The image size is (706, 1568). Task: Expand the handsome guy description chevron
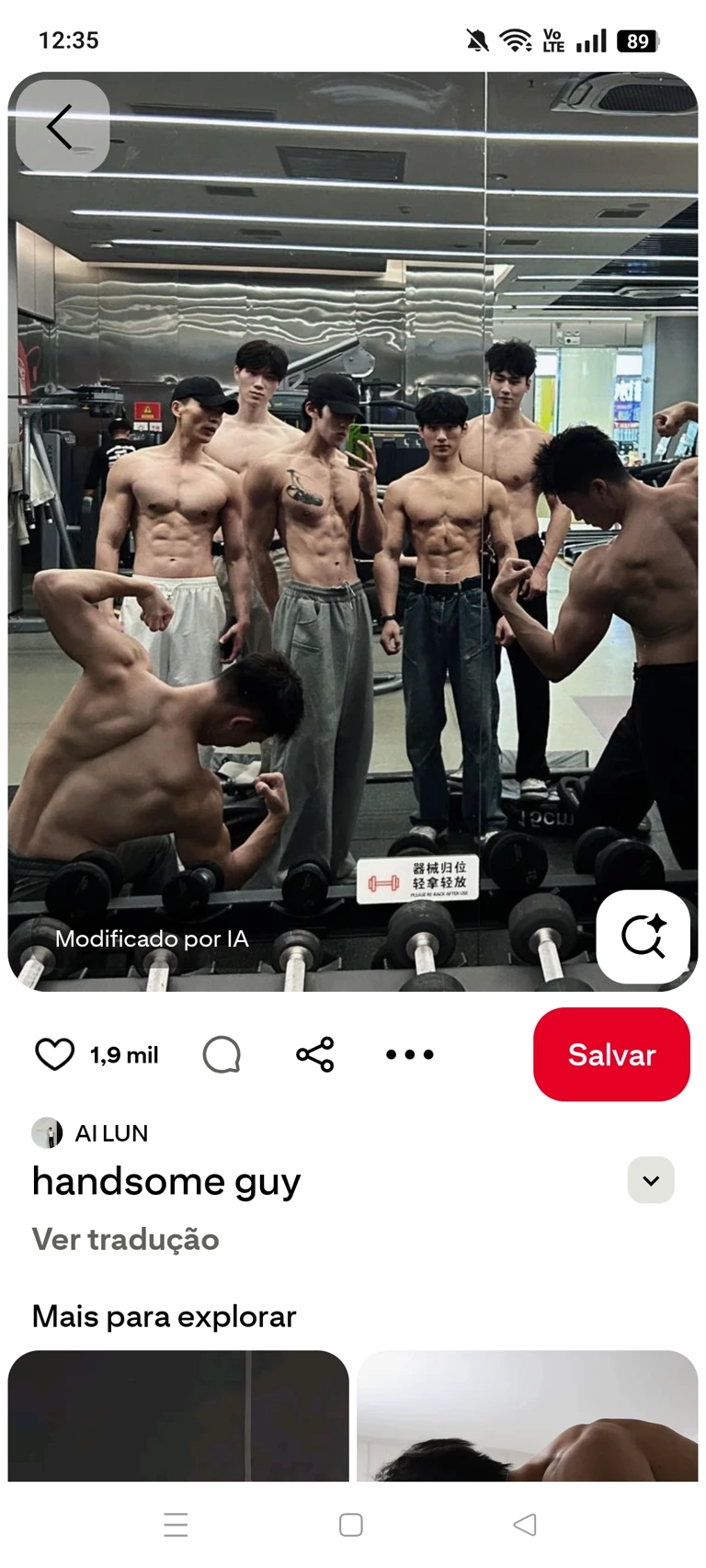[x=651, y=1181]
